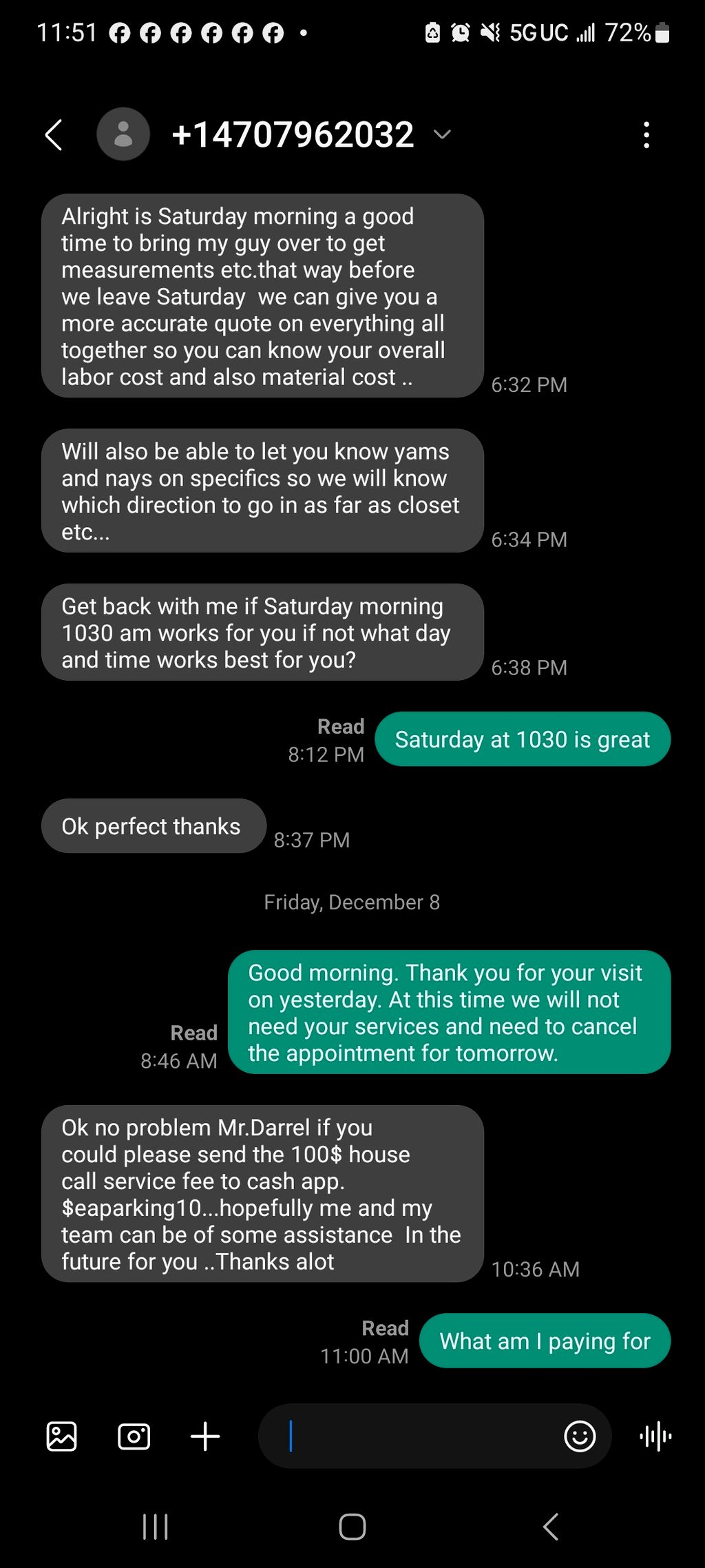The image size is (705, 1568).
Task: Open the contact avatar for +14707962032
Action: click(123, 134)
